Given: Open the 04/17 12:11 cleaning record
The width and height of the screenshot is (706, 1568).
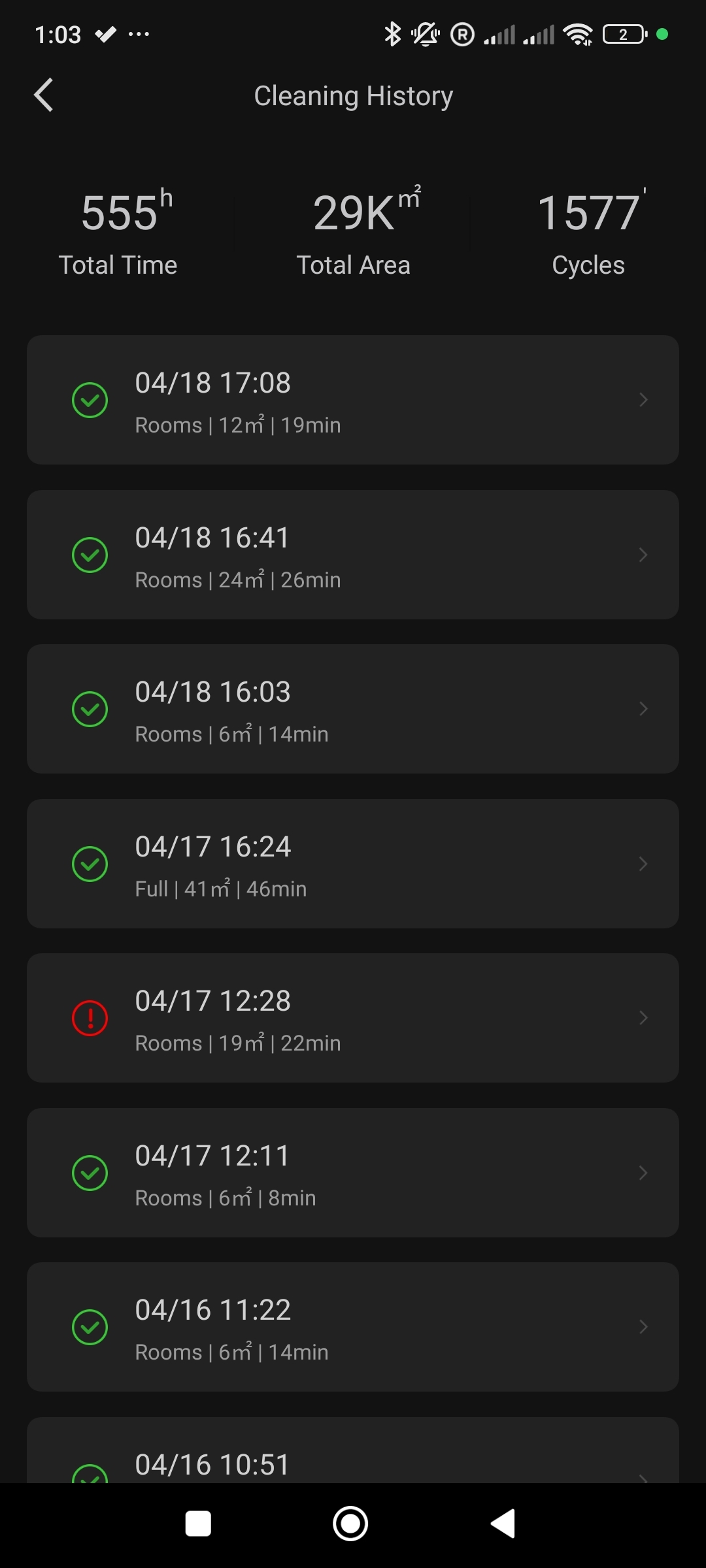Looking at the screenshot, I should click(x=353, y=1173).
